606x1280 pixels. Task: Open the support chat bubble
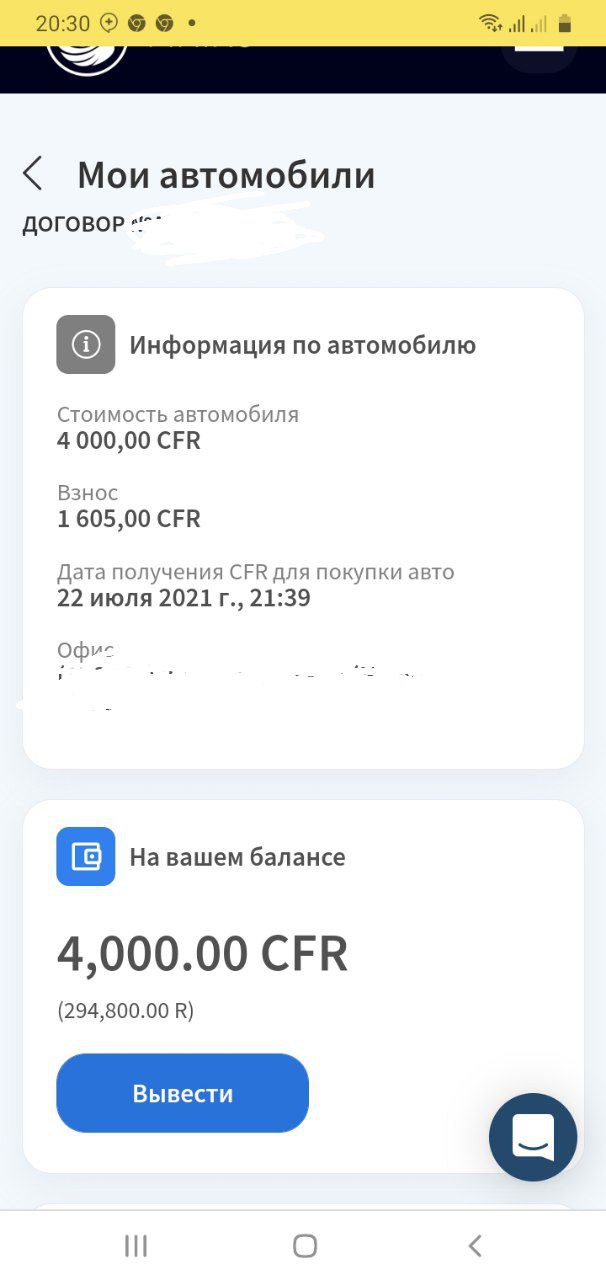[x=533, y=1137]
